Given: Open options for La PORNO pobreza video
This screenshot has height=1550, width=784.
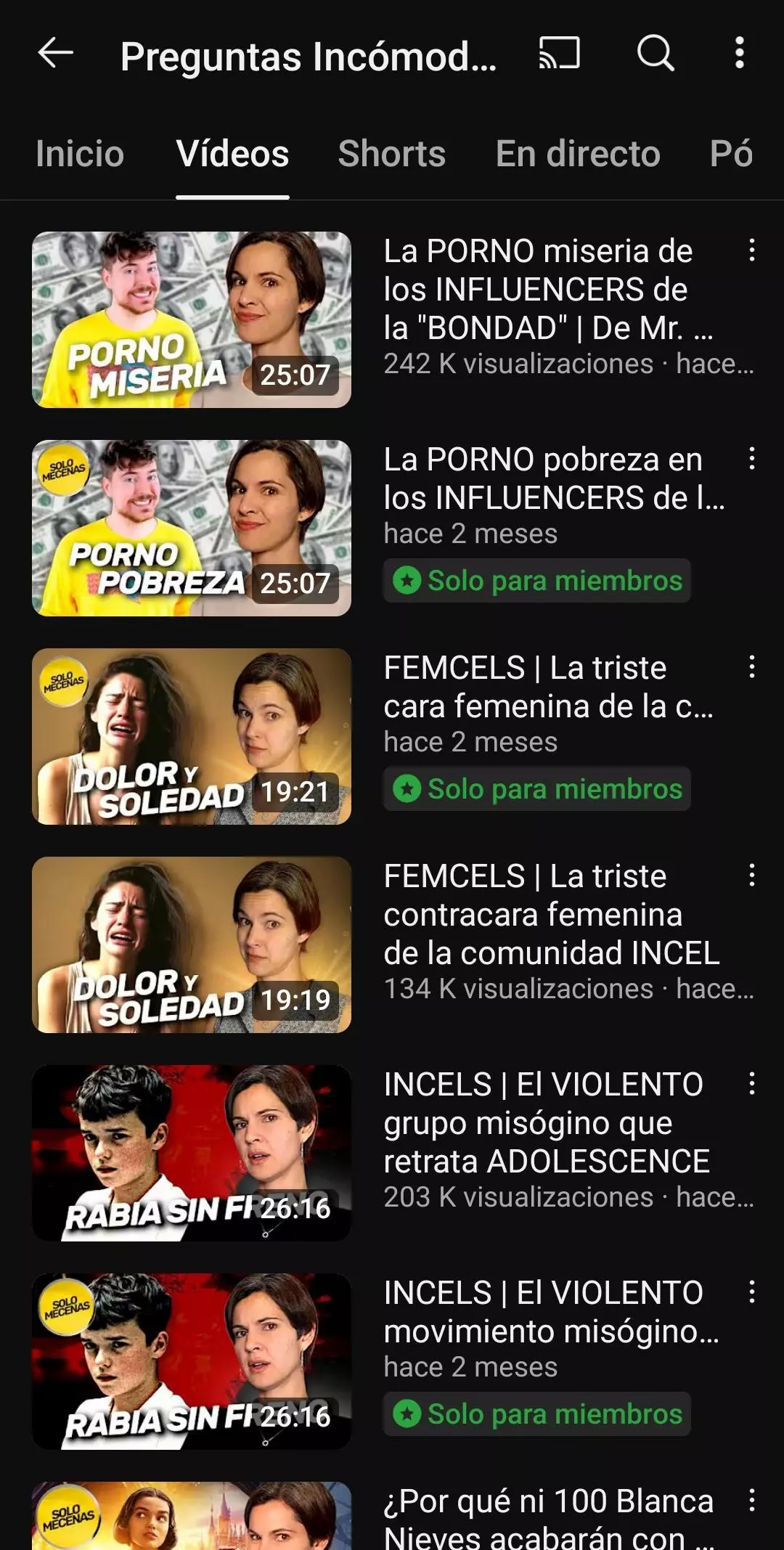Looking at the screenshot, I should (x=752, y=459).
